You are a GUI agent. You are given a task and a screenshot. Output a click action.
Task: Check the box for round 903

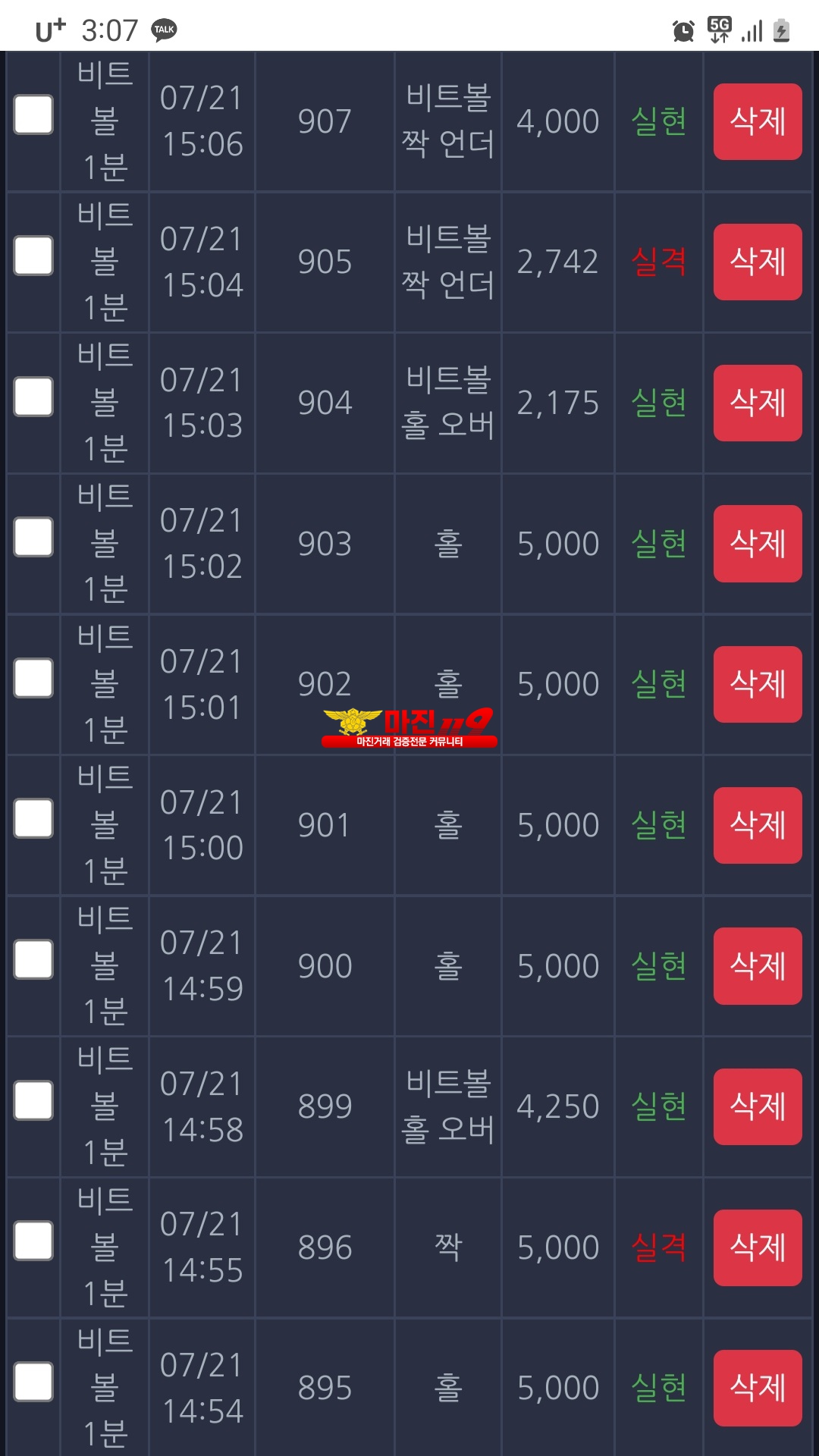33,537
